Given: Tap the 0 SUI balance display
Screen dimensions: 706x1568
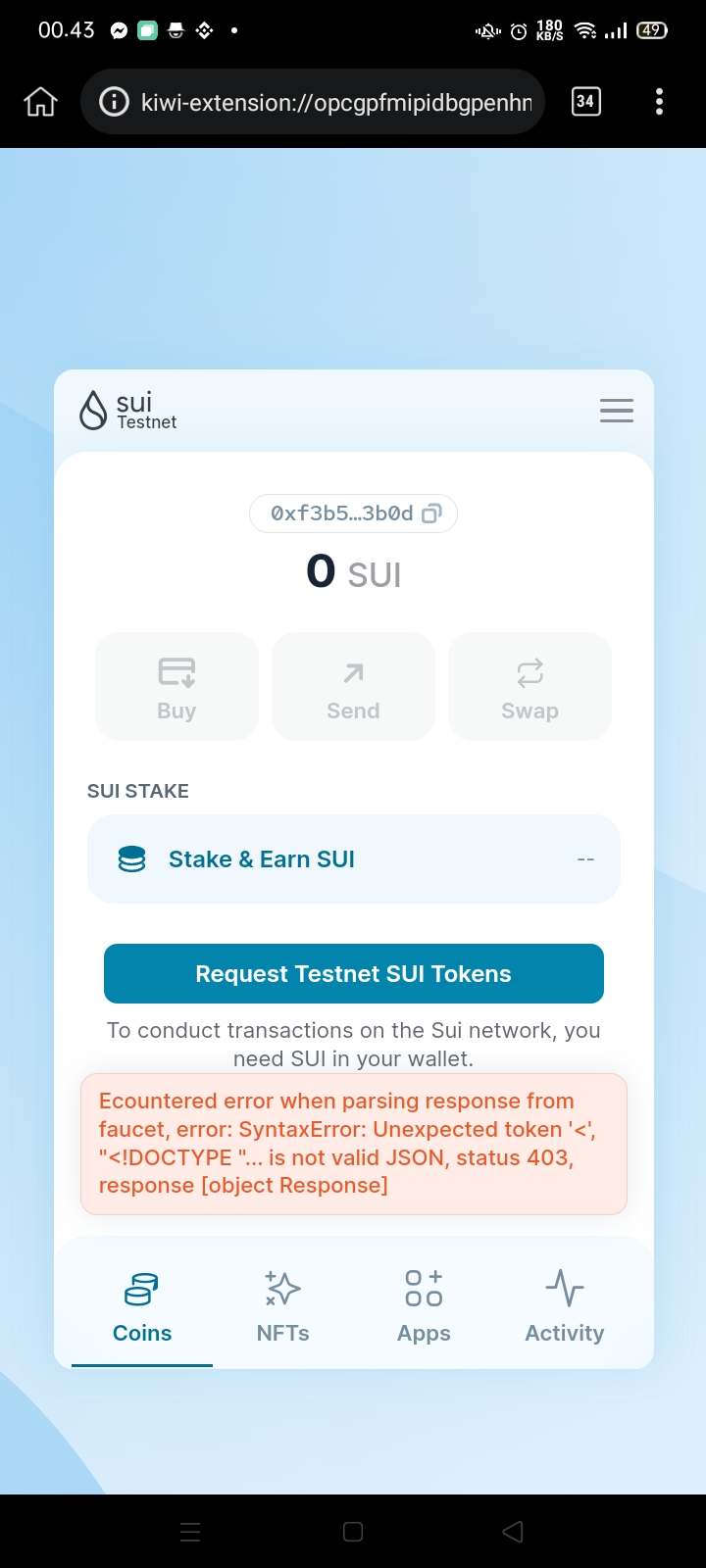Looking at the screenshot, I should [353, 572].
